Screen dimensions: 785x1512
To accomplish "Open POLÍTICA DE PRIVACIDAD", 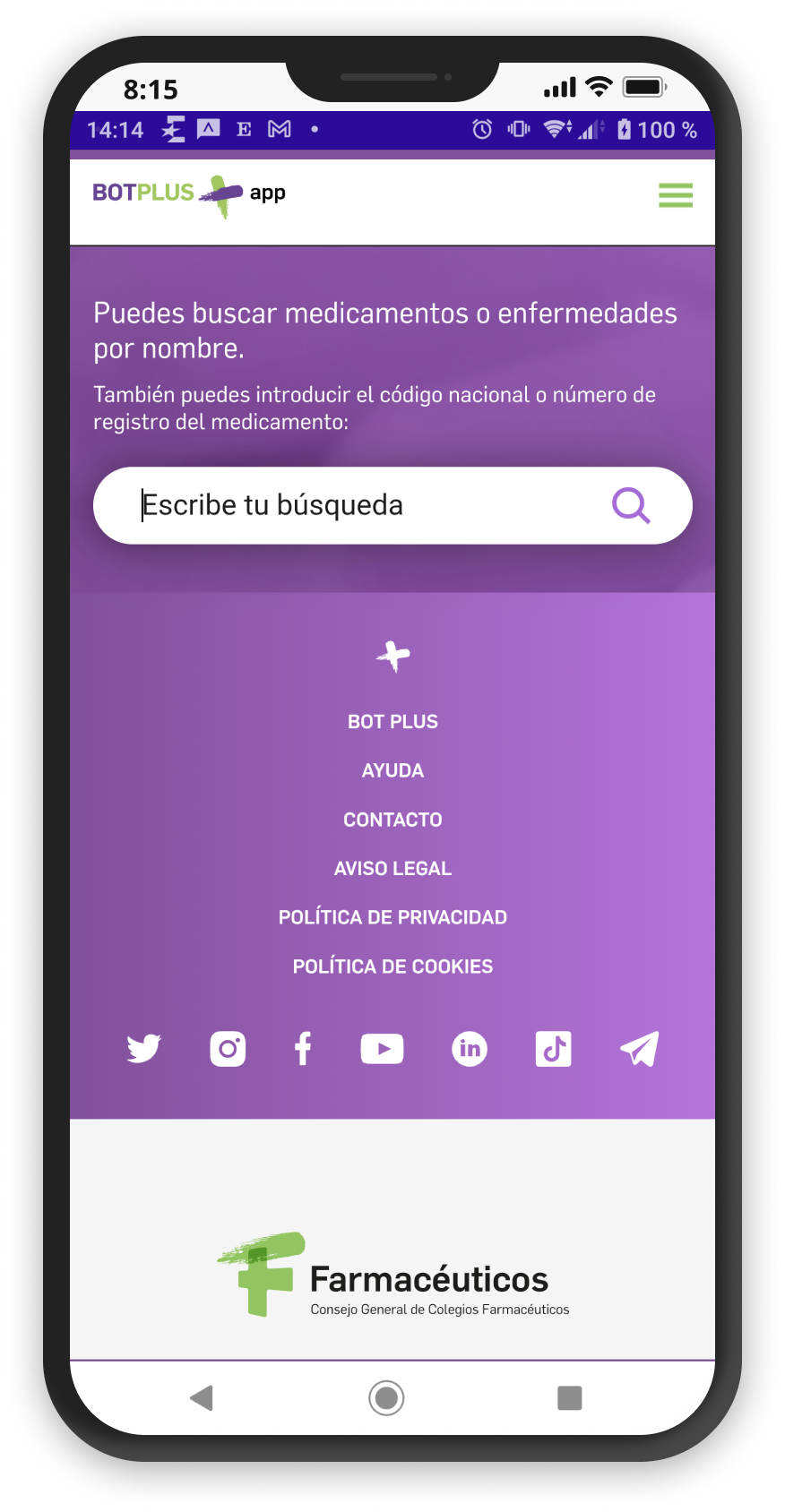I will pyautogui.click(x=392, y=917).
